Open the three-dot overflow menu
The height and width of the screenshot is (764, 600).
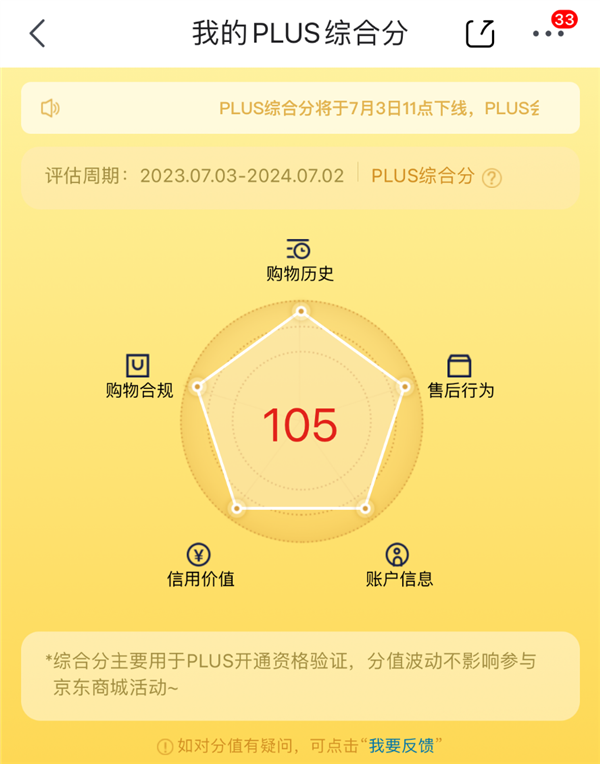[x=548, y=33]
